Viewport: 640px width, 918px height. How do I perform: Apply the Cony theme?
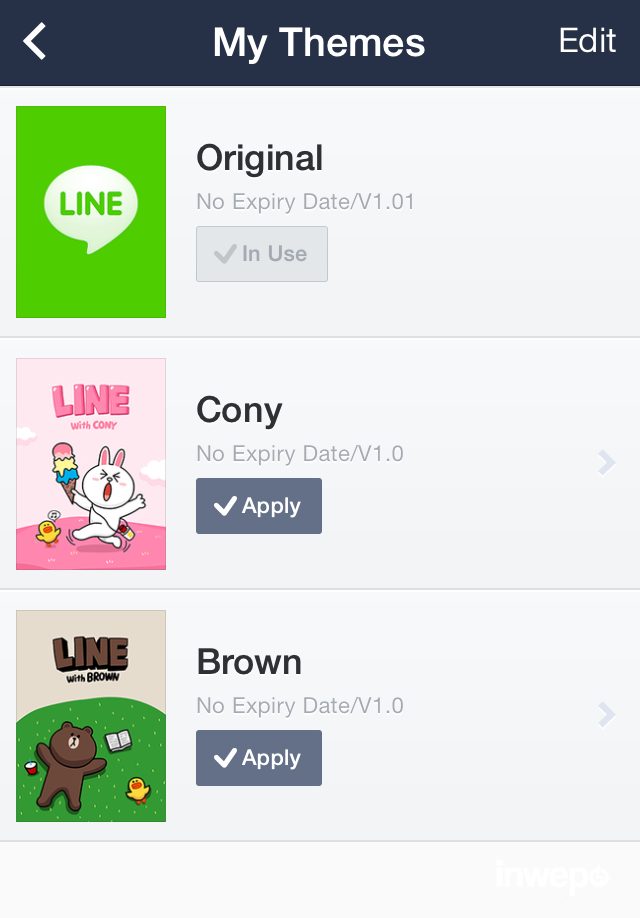[259, 506]
